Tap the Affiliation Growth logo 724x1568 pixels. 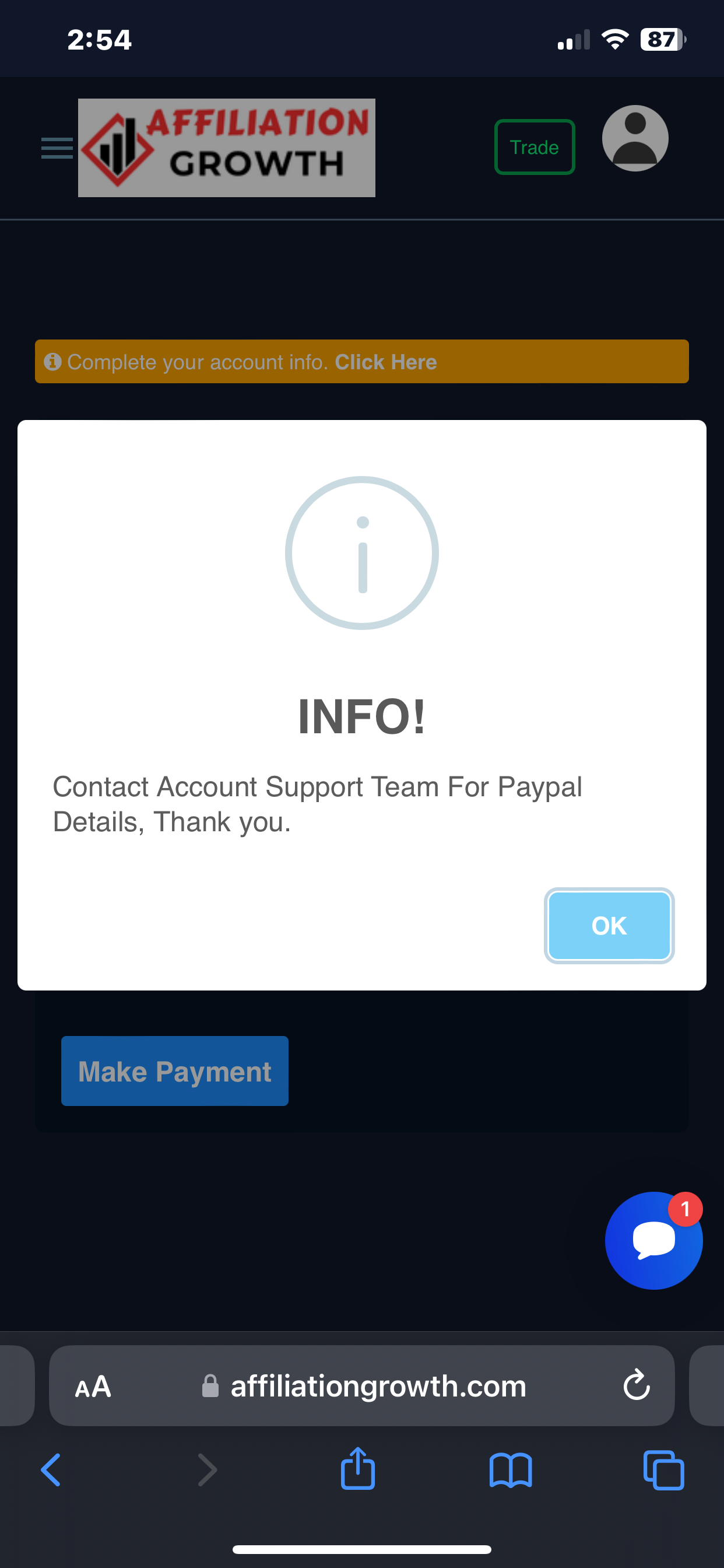(226, 148)
